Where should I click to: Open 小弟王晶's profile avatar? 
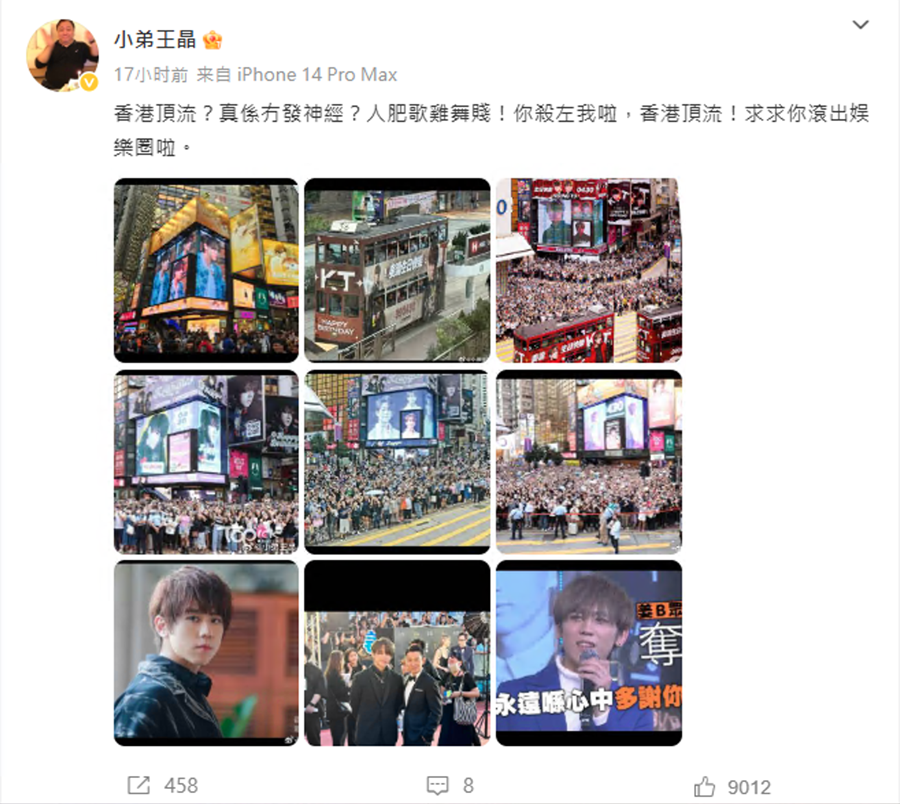click(62, 55)
